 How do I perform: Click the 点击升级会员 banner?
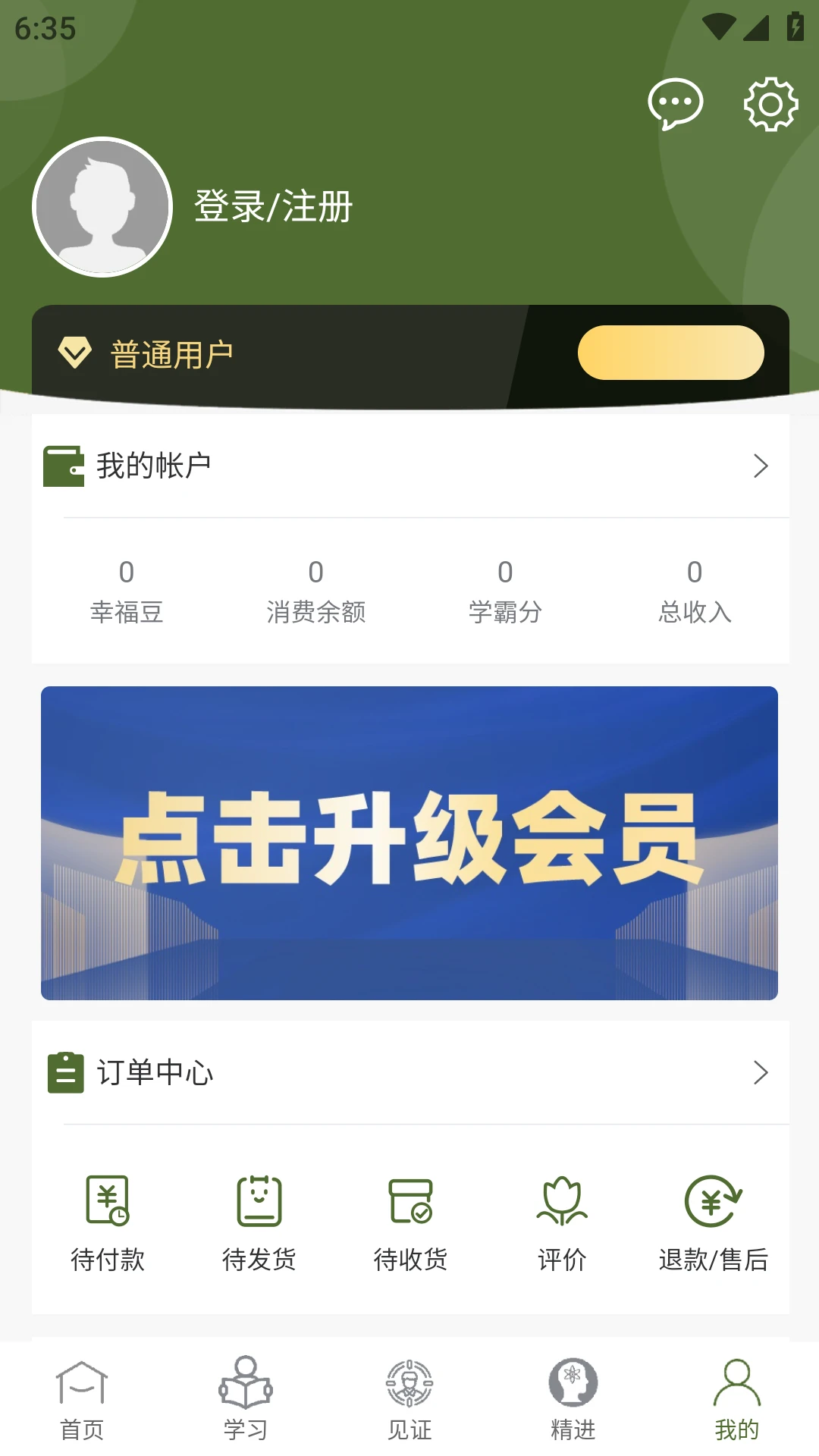409,842
